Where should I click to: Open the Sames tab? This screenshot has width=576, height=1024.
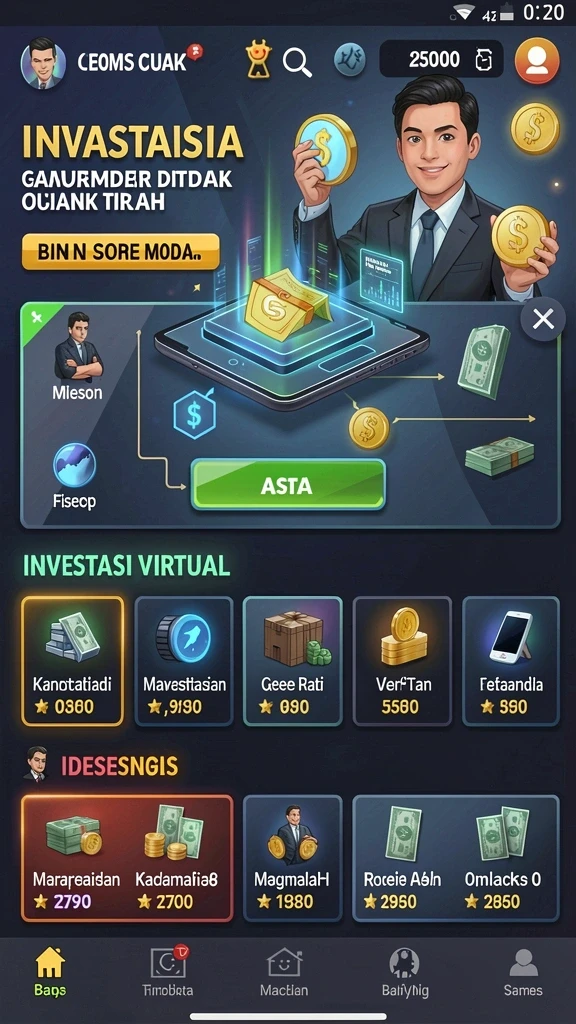click(x=522, y=972)
